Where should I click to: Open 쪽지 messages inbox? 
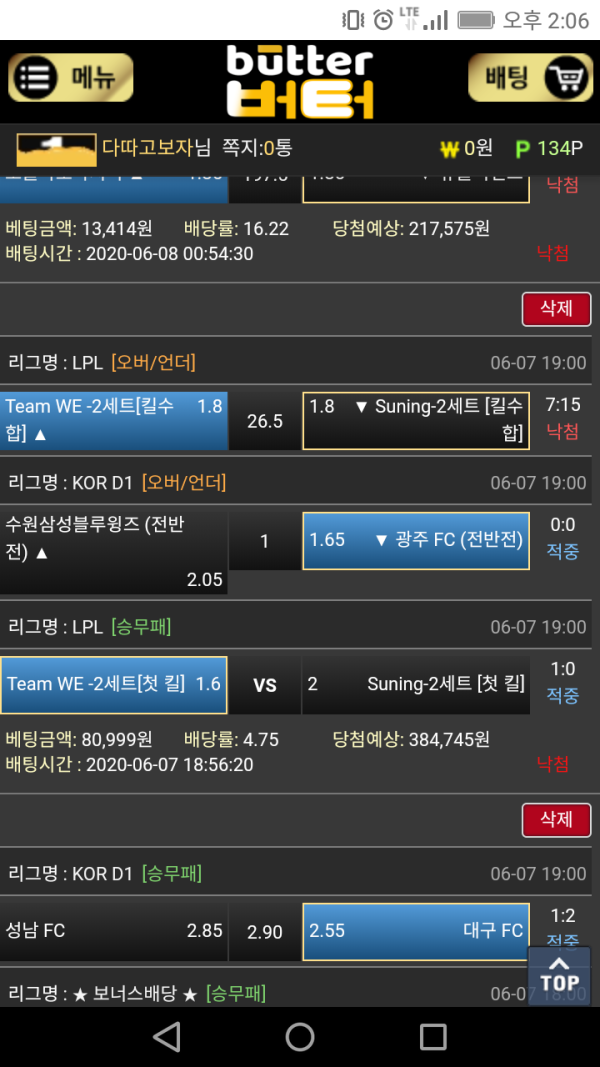pos(257,149)
